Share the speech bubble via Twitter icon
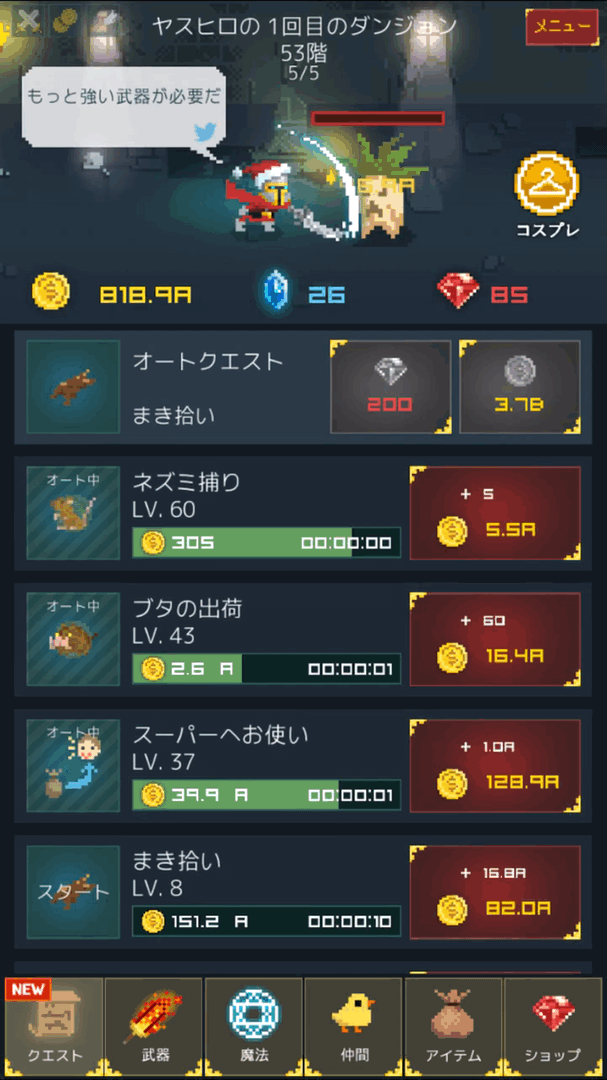Image resolution: width=607 pixels, height=1080 pixels. tap(204, 130)
